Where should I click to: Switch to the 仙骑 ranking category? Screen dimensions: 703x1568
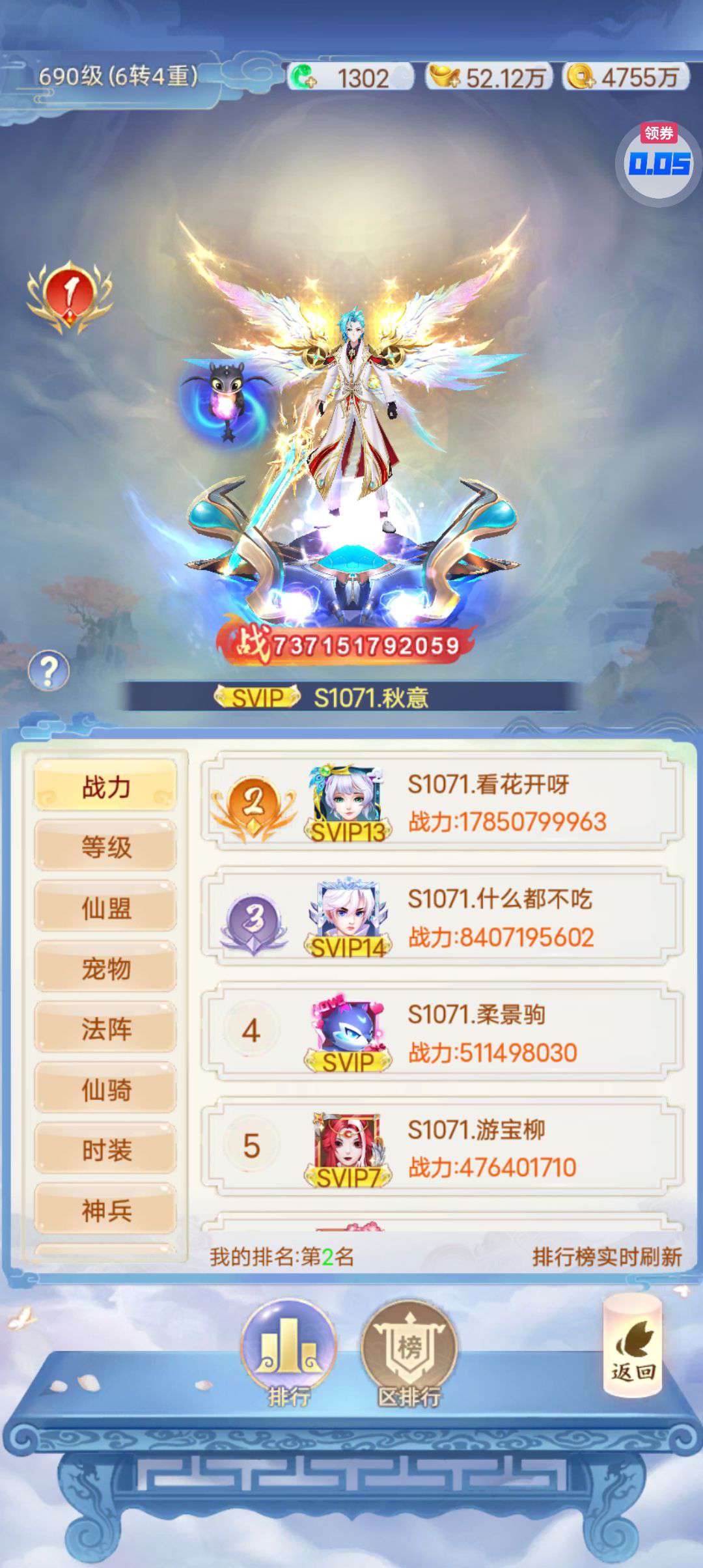coord(105,1089)
